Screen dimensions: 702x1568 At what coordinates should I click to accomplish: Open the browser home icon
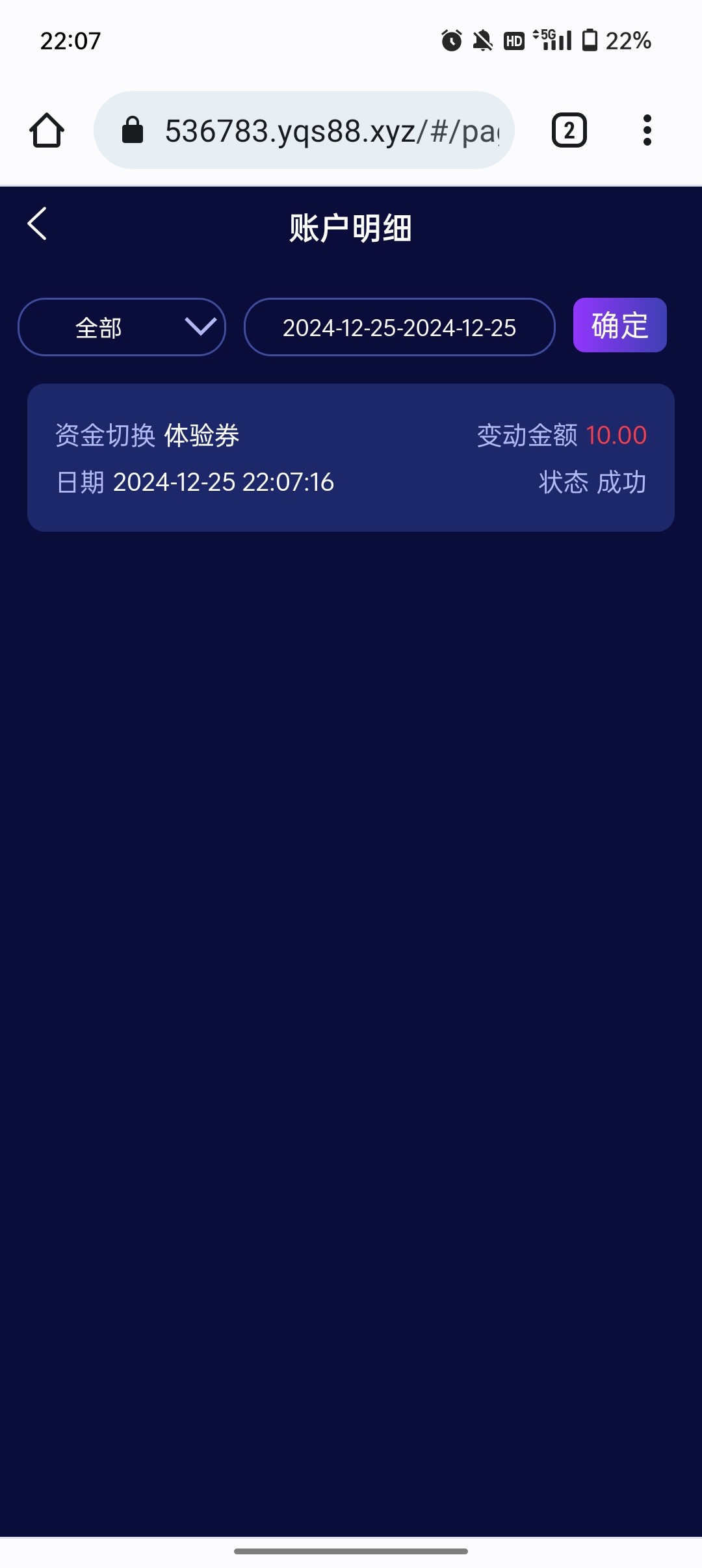47,131
